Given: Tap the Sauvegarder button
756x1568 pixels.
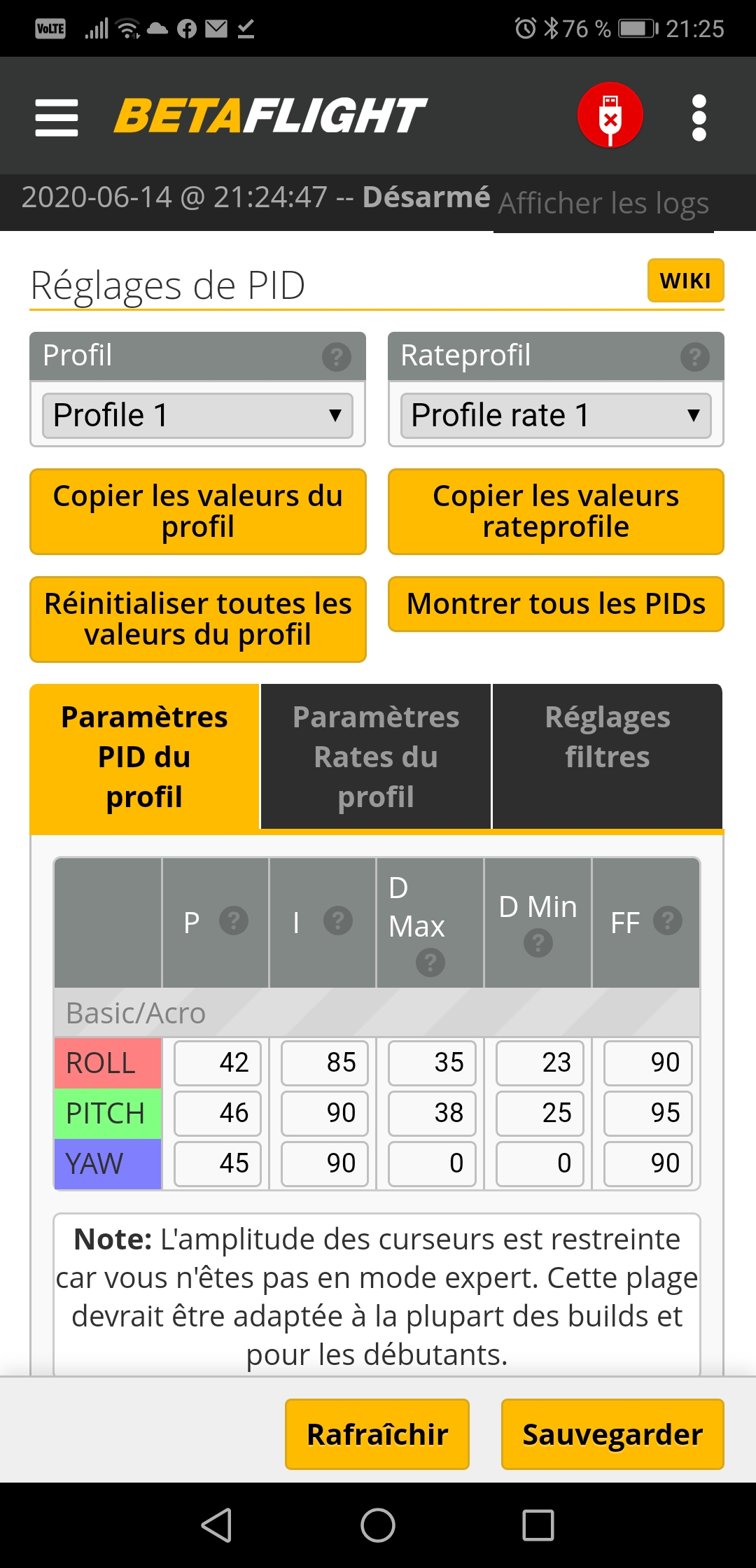Looking at the screenshot, I should [x=612, y=1434].
